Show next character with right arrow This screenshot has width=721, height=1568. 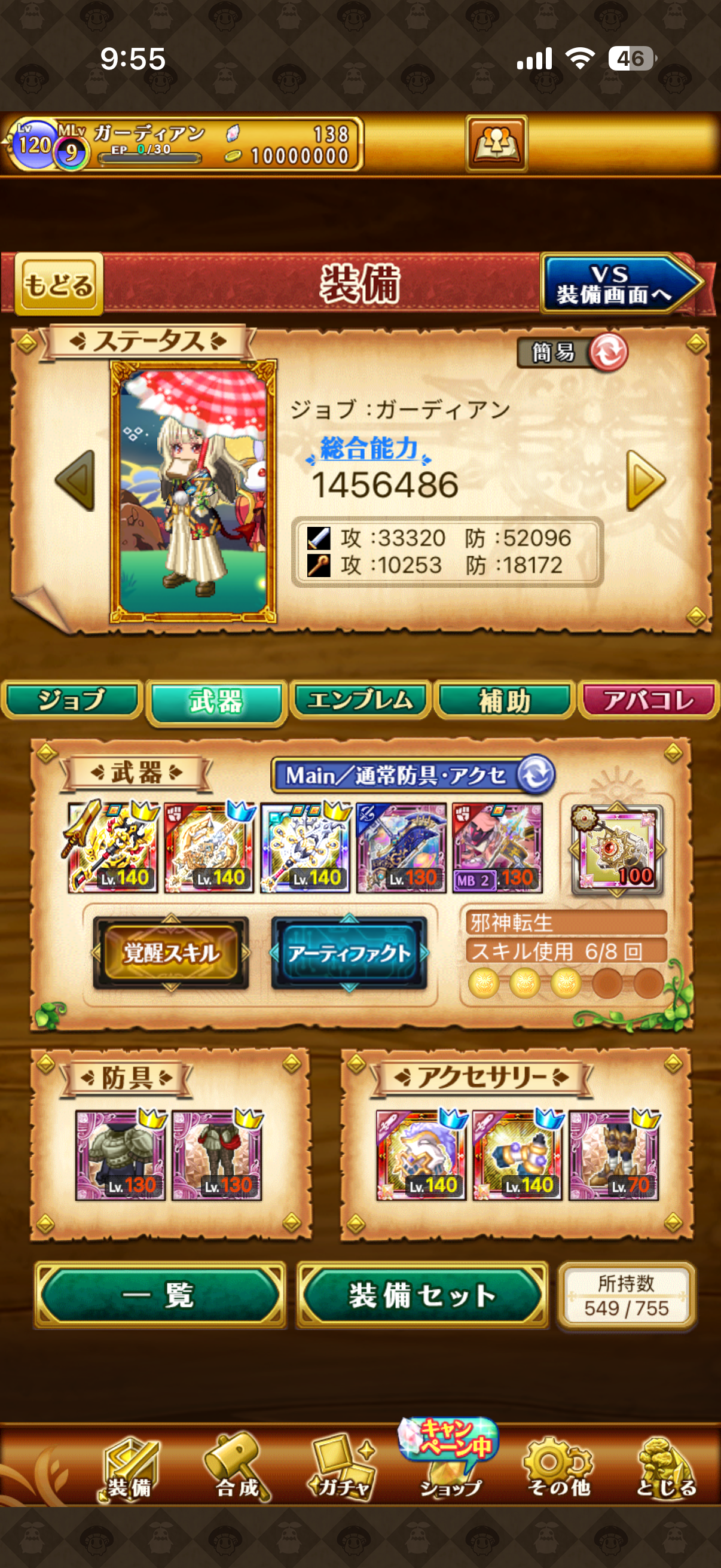pyautogui.click(x=645, y=480)
